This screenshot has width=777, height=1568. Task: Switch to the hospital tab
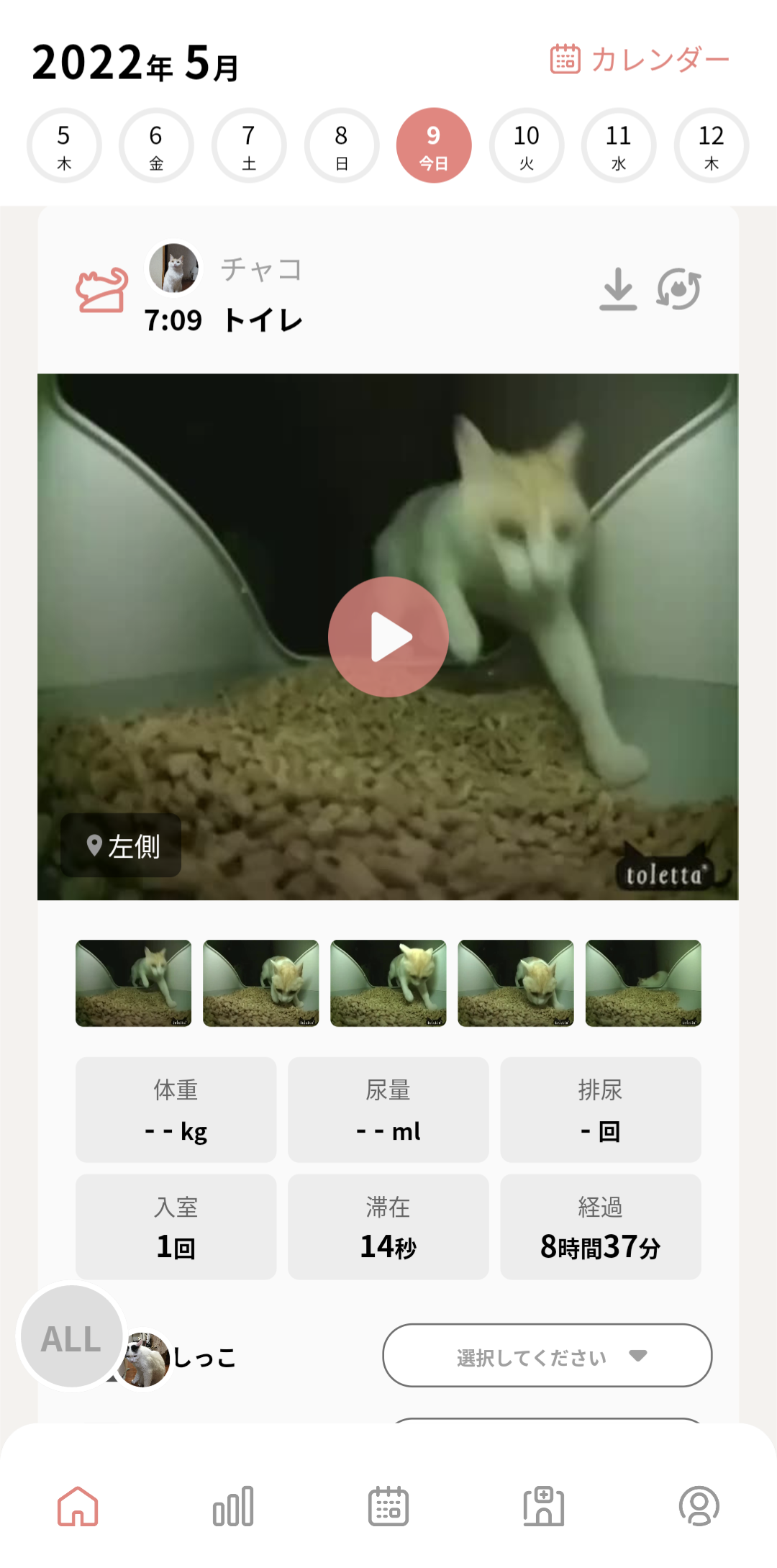pyautogui.click(x=544, y=1506)
